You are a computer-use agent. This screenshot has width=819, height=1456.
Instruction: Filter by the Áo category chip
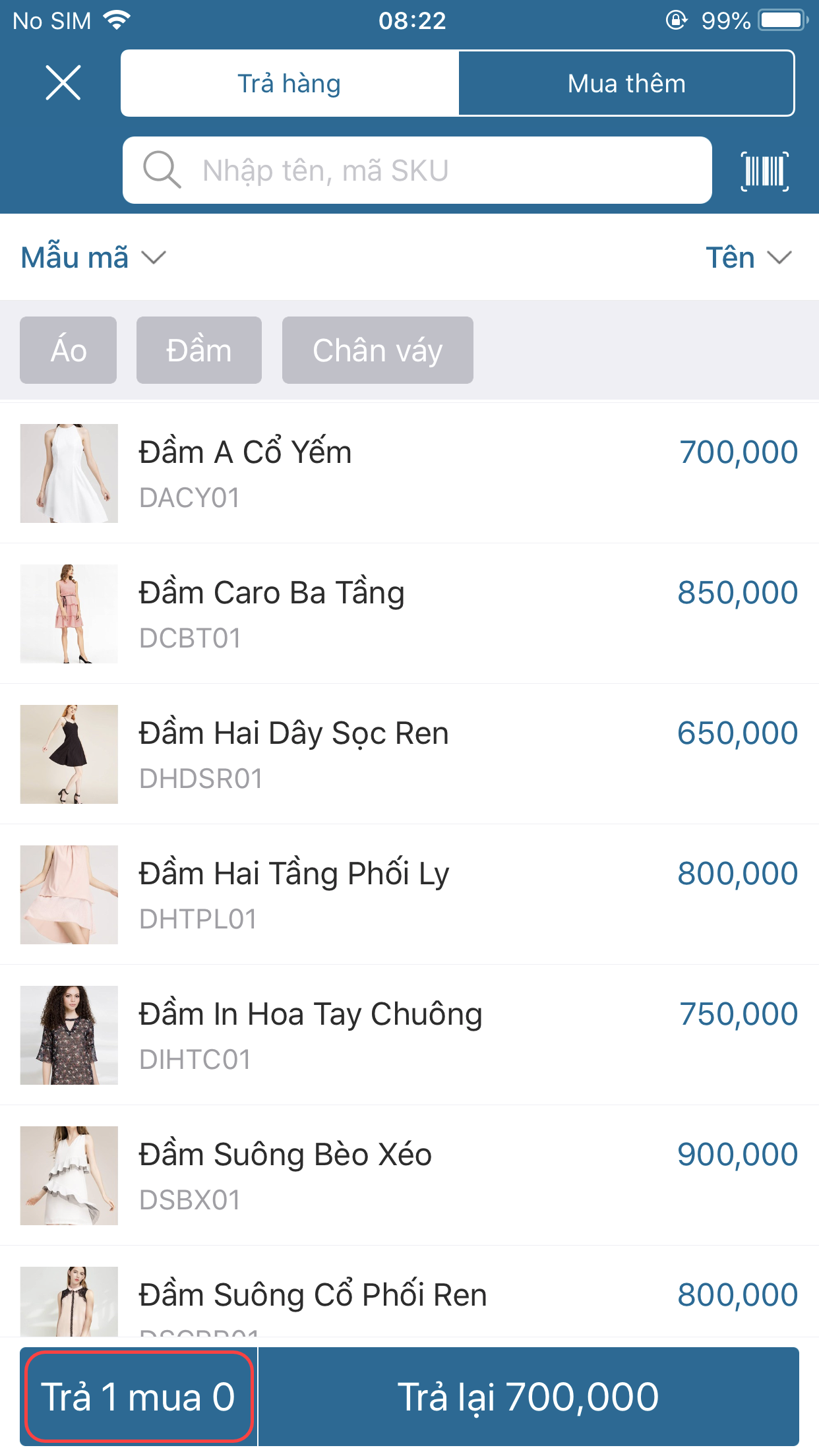pyautogui.click(x=69, y=350)
